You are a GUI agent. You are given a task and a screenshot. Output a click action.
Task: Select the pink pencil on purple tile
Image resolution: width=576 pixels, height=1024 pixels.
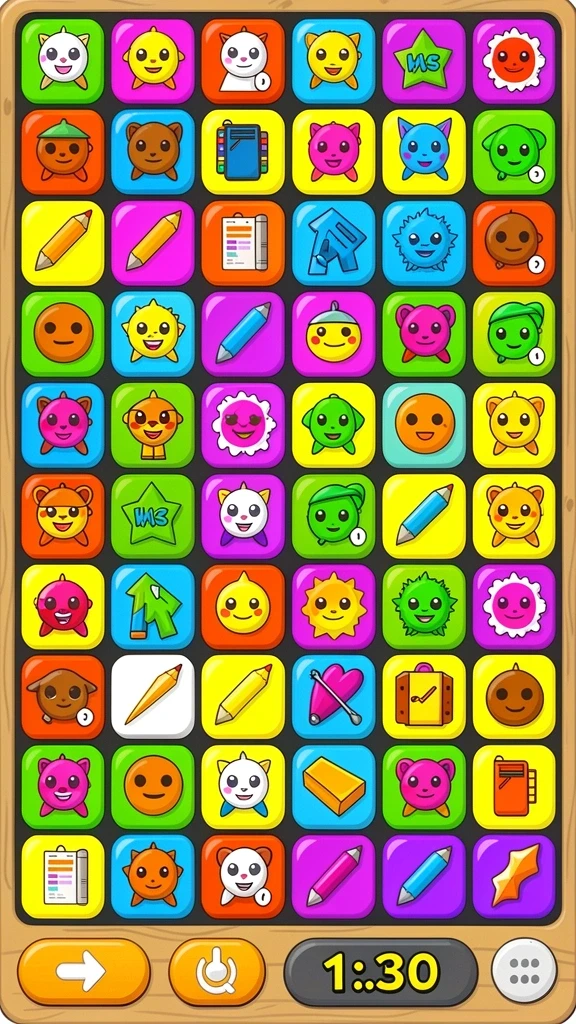pos(334,877)
